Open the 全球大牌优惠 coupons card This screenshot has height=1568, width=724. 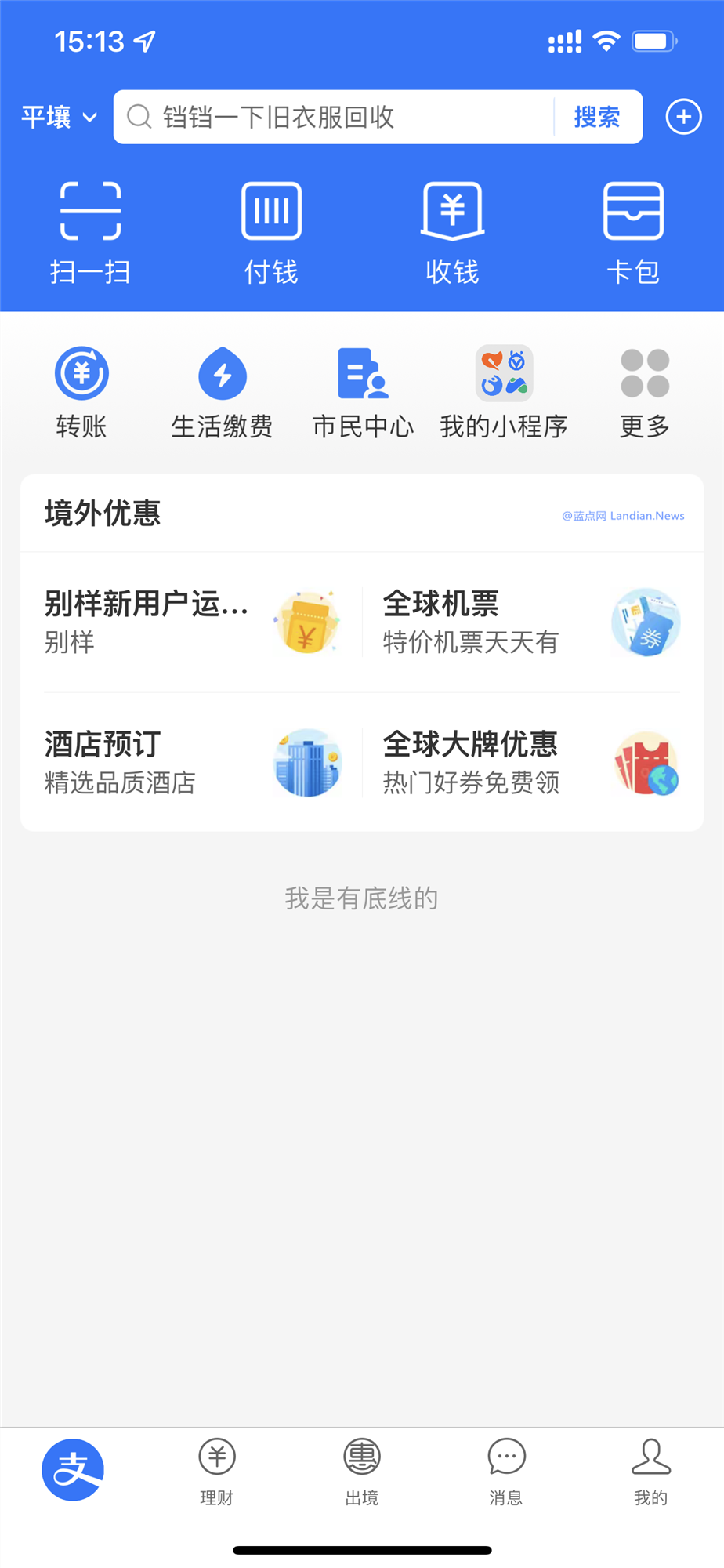pos(530,763)
